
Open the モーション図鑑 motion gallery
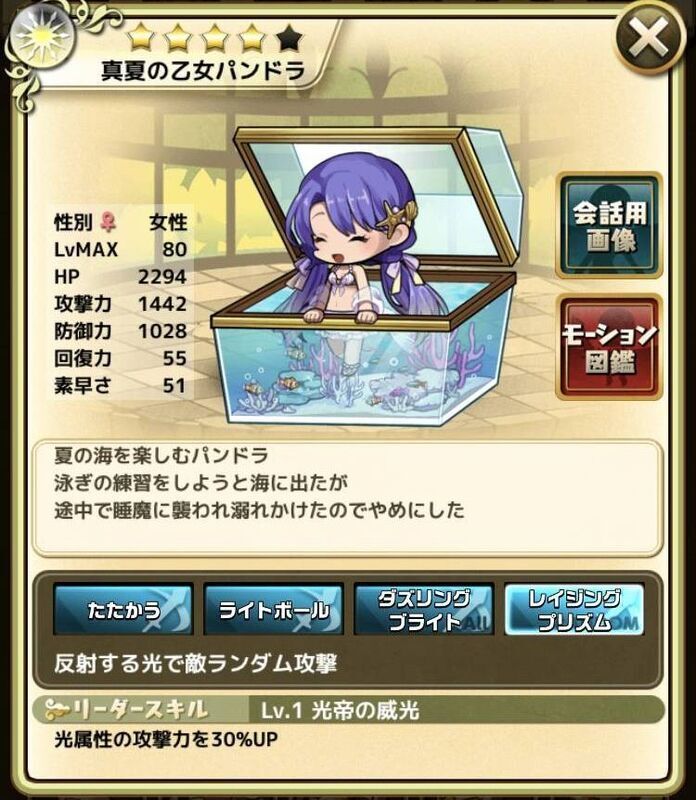609,346
